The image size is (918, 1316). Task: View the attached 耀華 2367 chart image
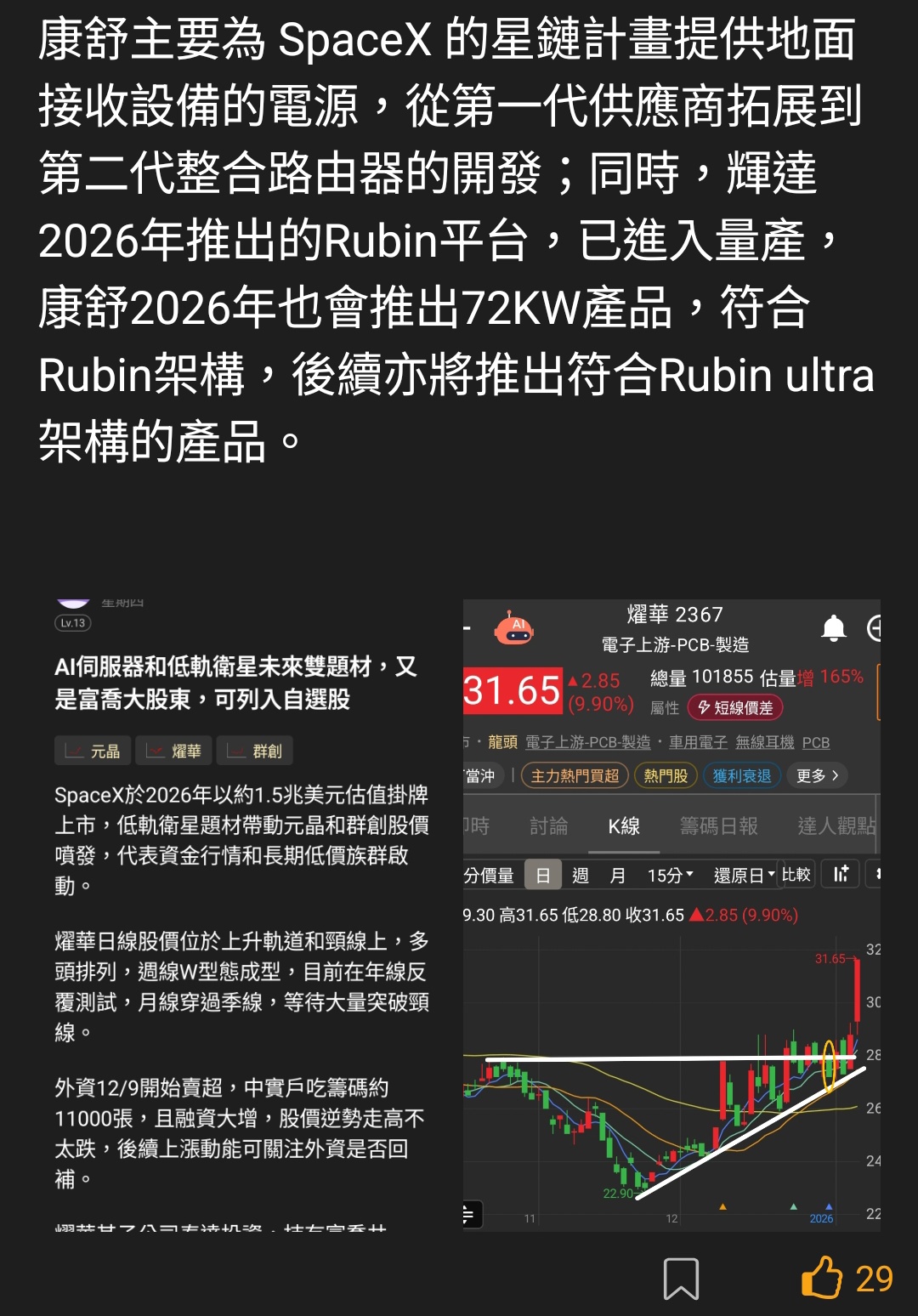tap(671, 914)
